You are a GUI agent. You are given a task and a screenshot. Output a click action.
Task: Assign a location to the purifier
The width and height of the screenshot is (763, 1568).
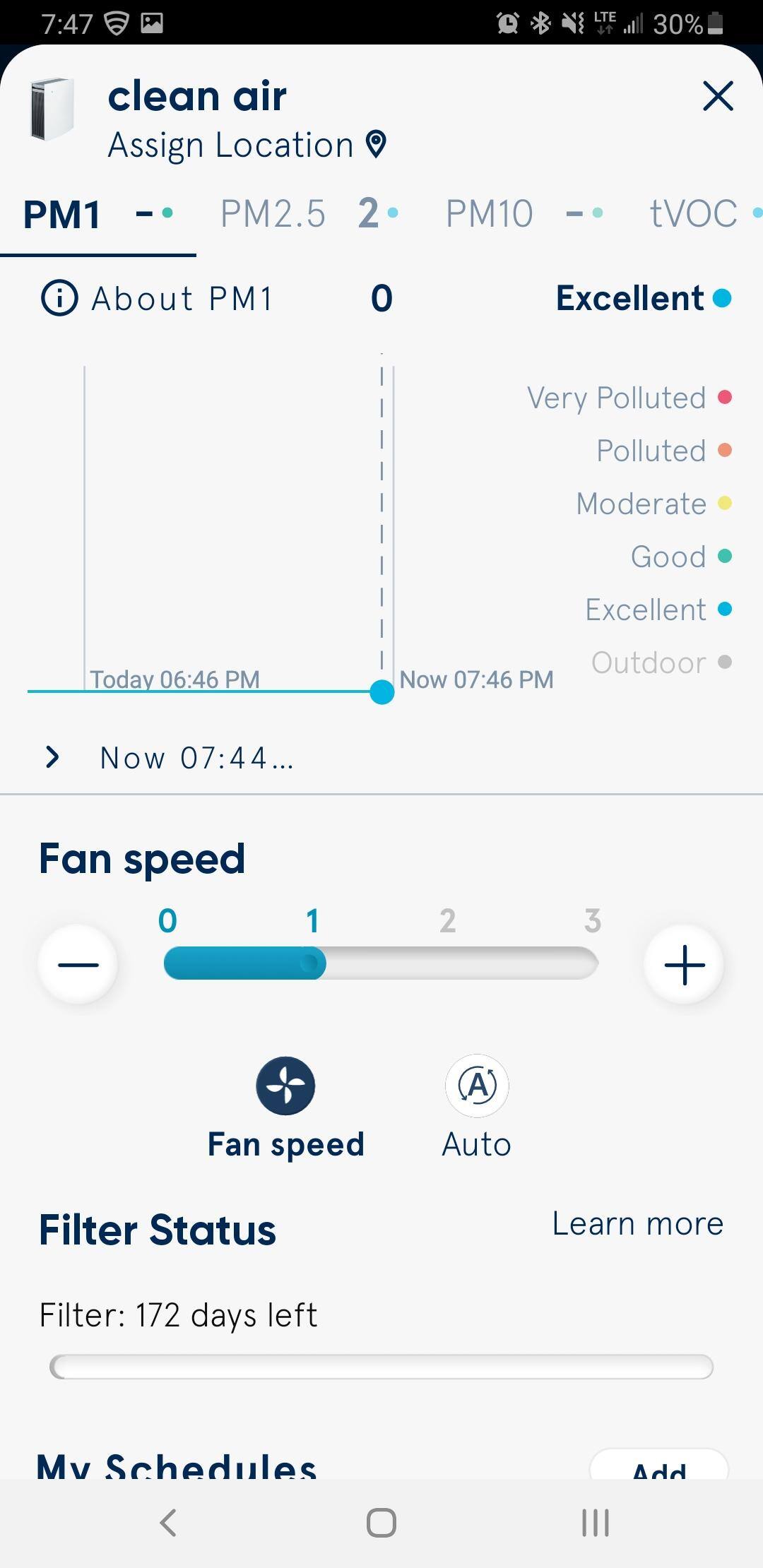246,145
